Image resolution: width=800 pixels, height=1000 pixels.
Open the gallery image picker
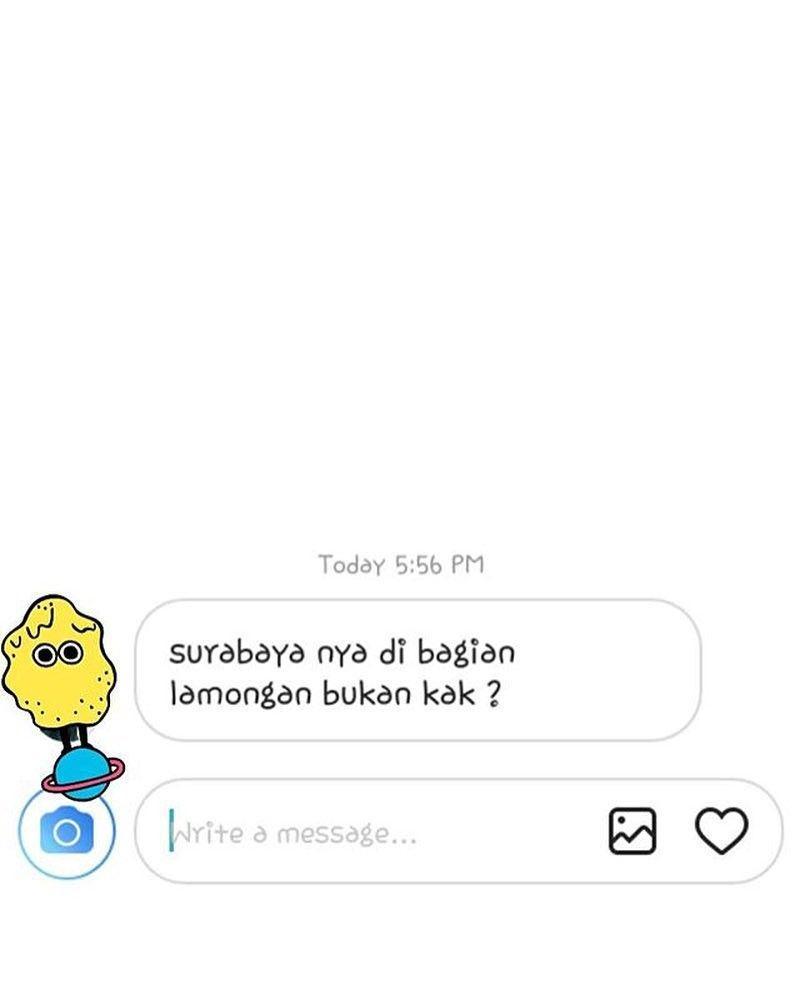pos(632,831)
